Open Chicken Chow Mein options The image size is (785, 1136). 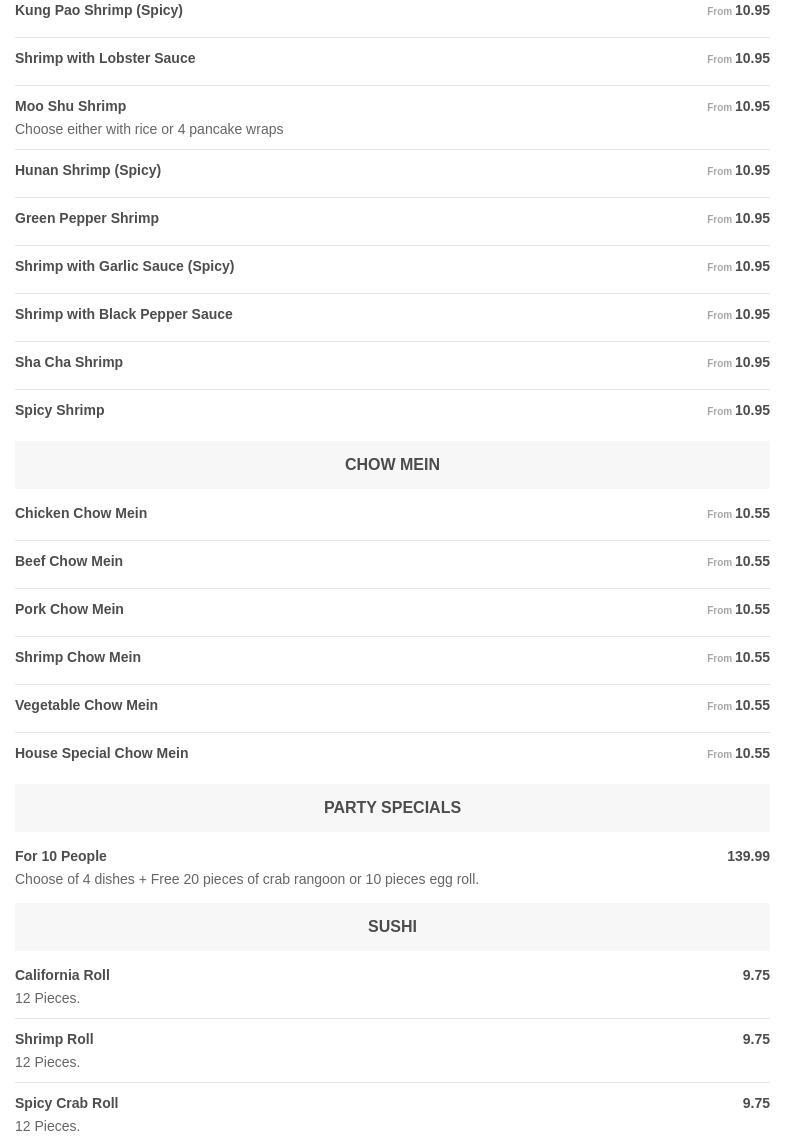(x=81, y=513)
